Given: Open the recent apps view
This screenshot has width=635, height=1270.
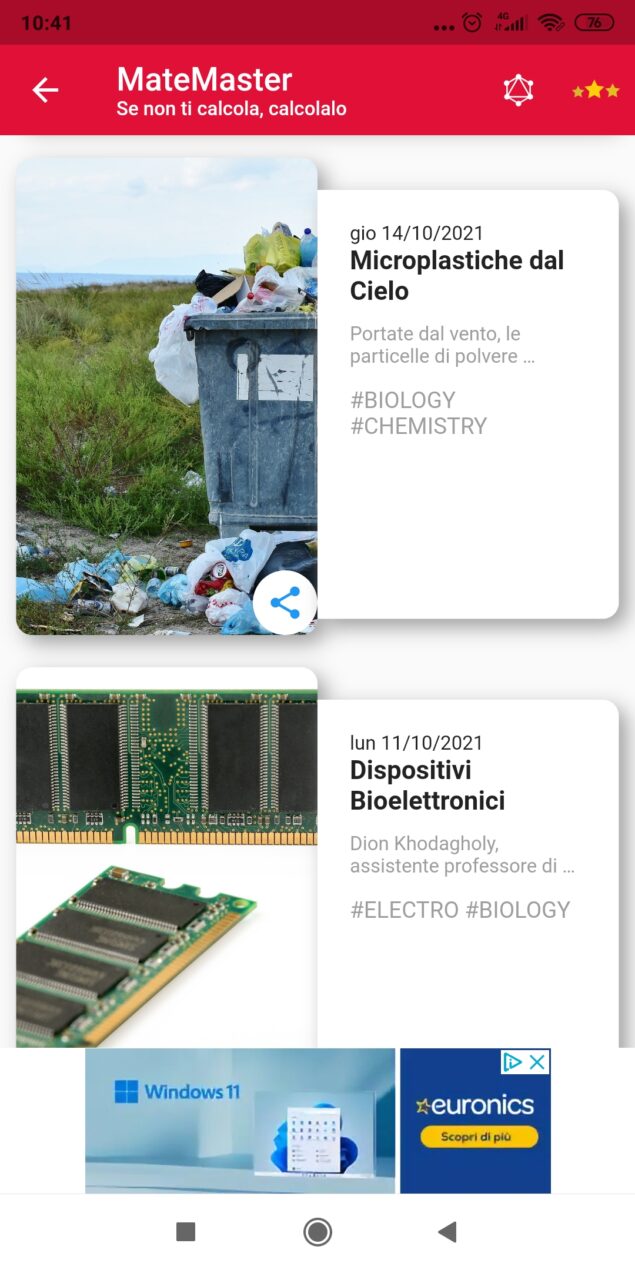Looking at the screenshot, I should point(186,1231).
